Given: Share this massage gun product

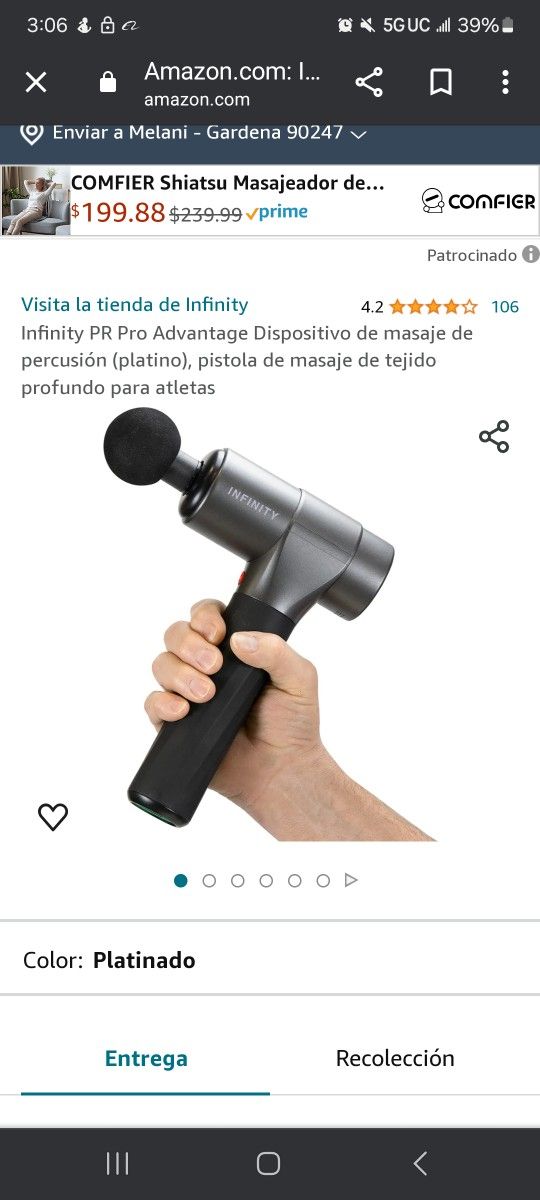Looking at the screenshot, I should click(x=494, y=437).
